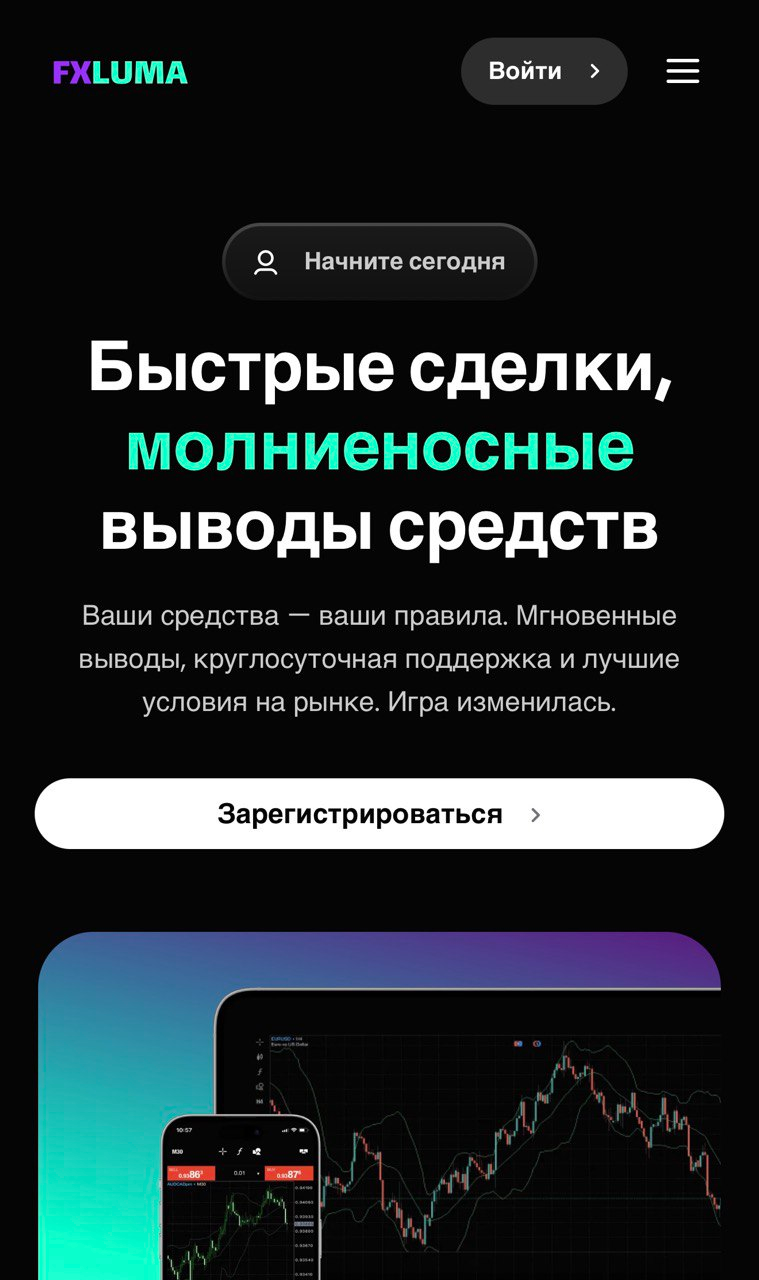Open the hamburger menu
Screen dimensions: 759x1280
click(682, 71)
